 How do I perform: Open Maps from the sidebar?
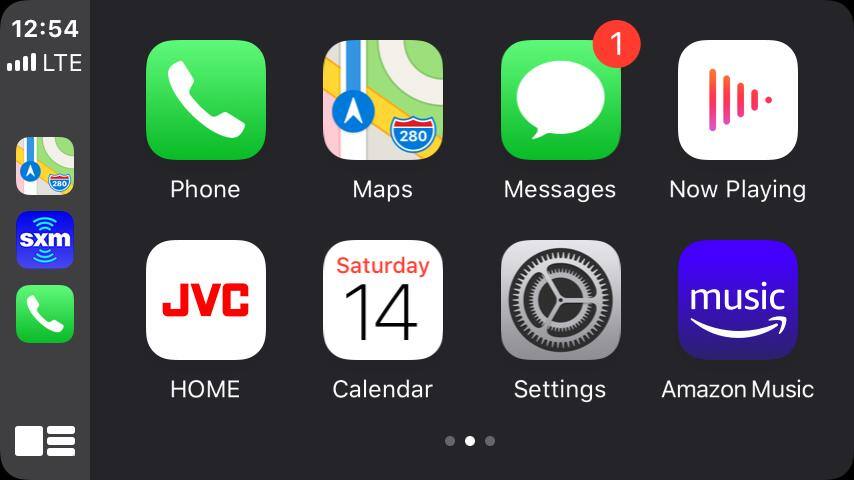tap(45, 166)
